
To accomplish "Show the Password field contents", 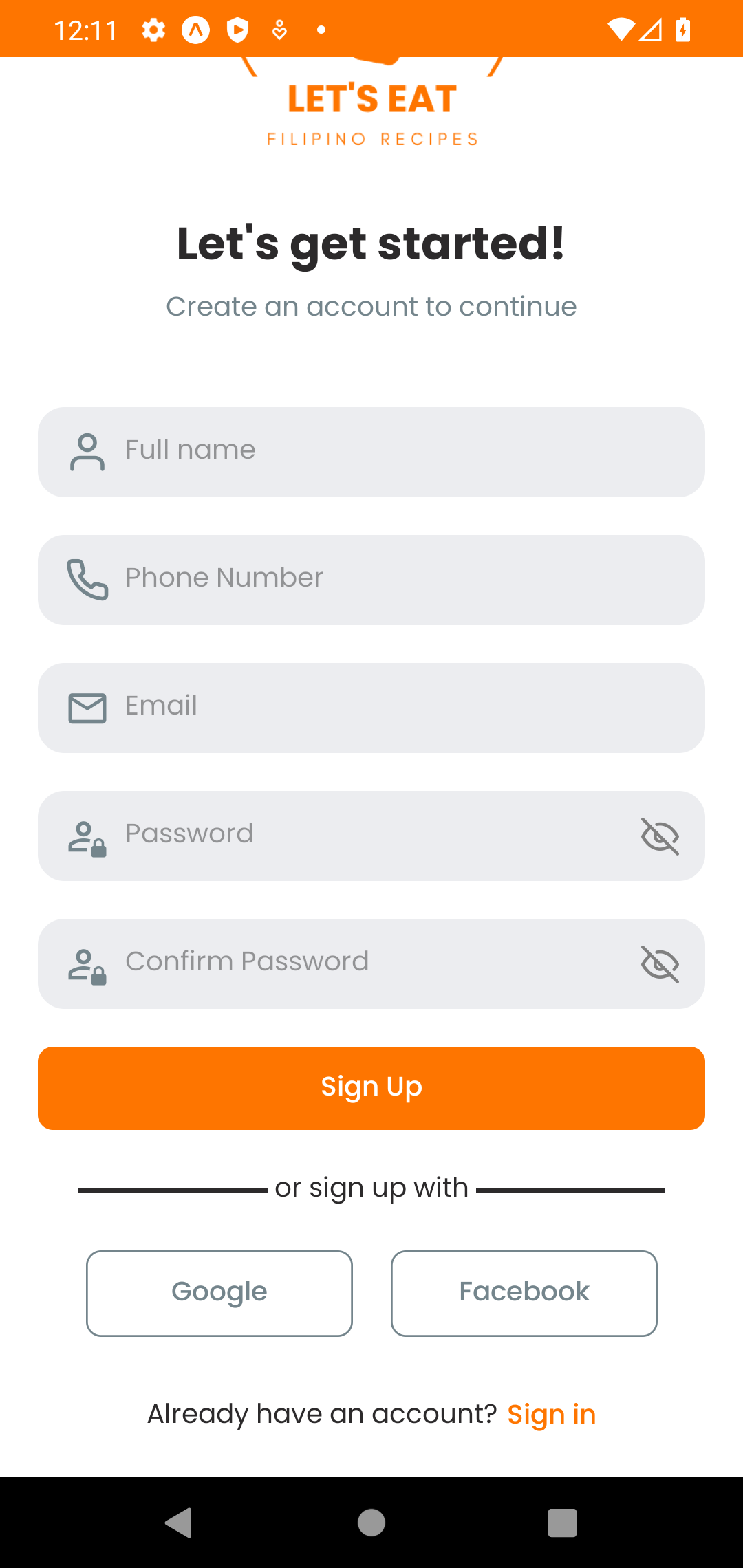I will 659,835.
